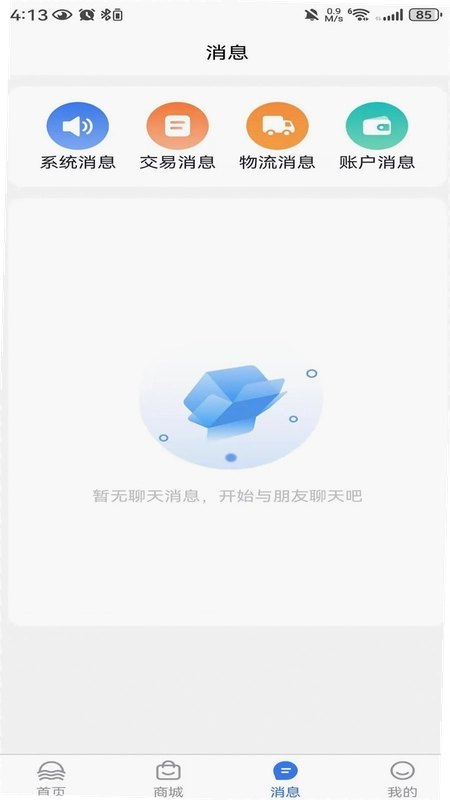Open 账户消息 account messages
The width and height of the screenshot is (450, 800).
point(377,136)
